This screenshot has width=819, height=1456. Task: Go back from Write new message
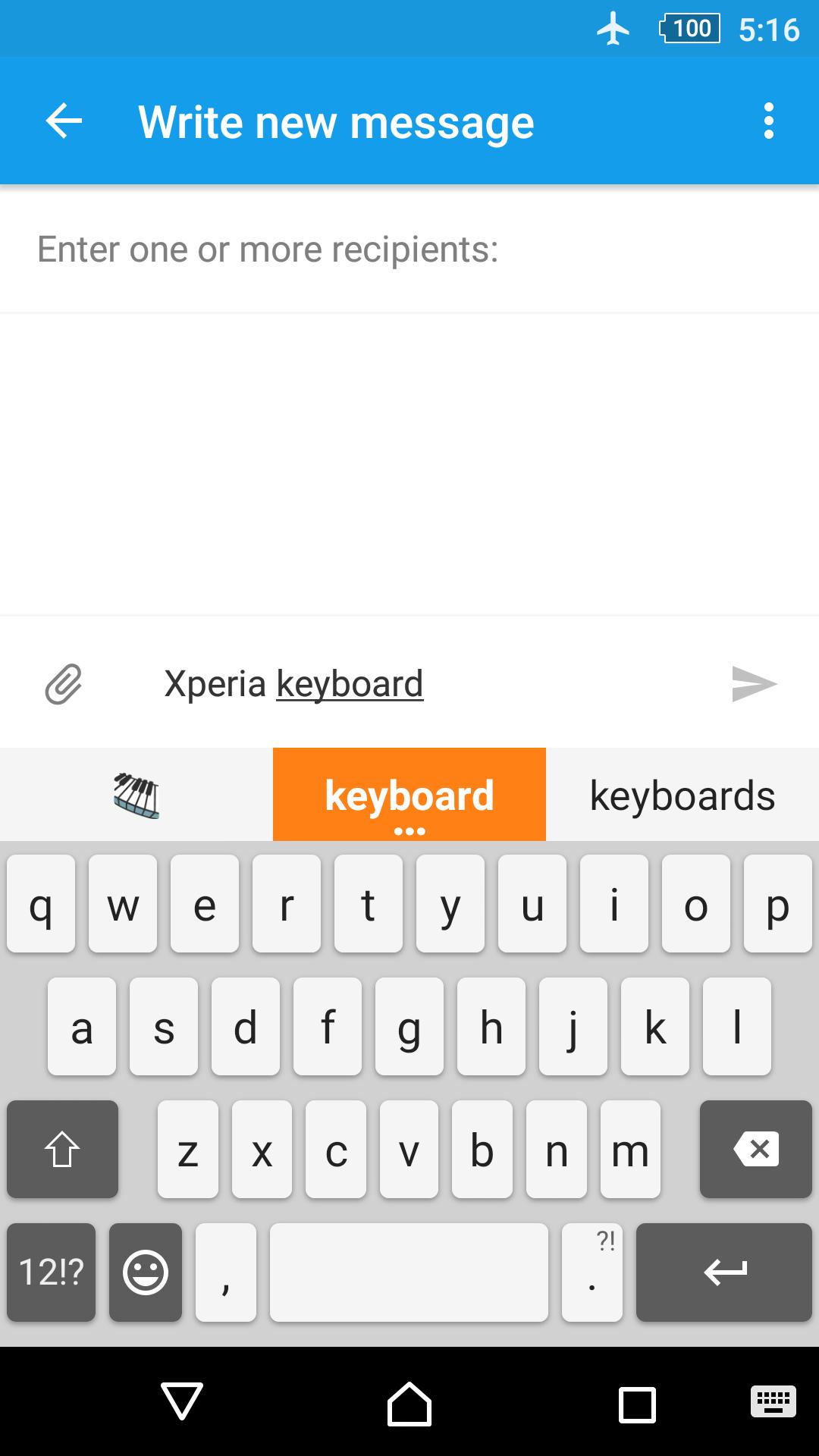64,121
